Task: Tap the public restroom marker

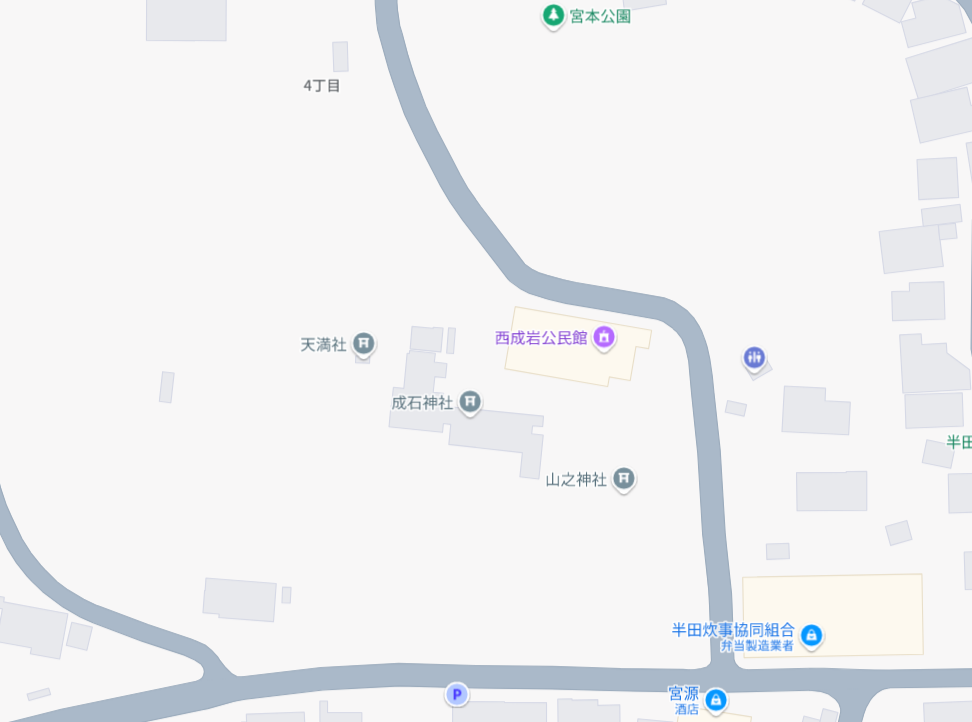Action: [x=755, y=357]
